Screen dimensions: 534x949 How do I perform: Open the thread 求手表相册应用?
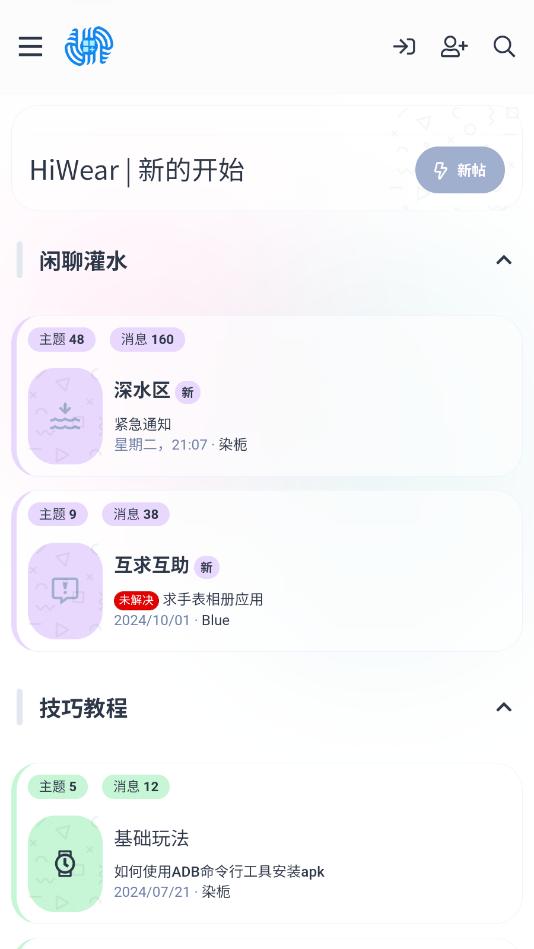tap(213, 600)
